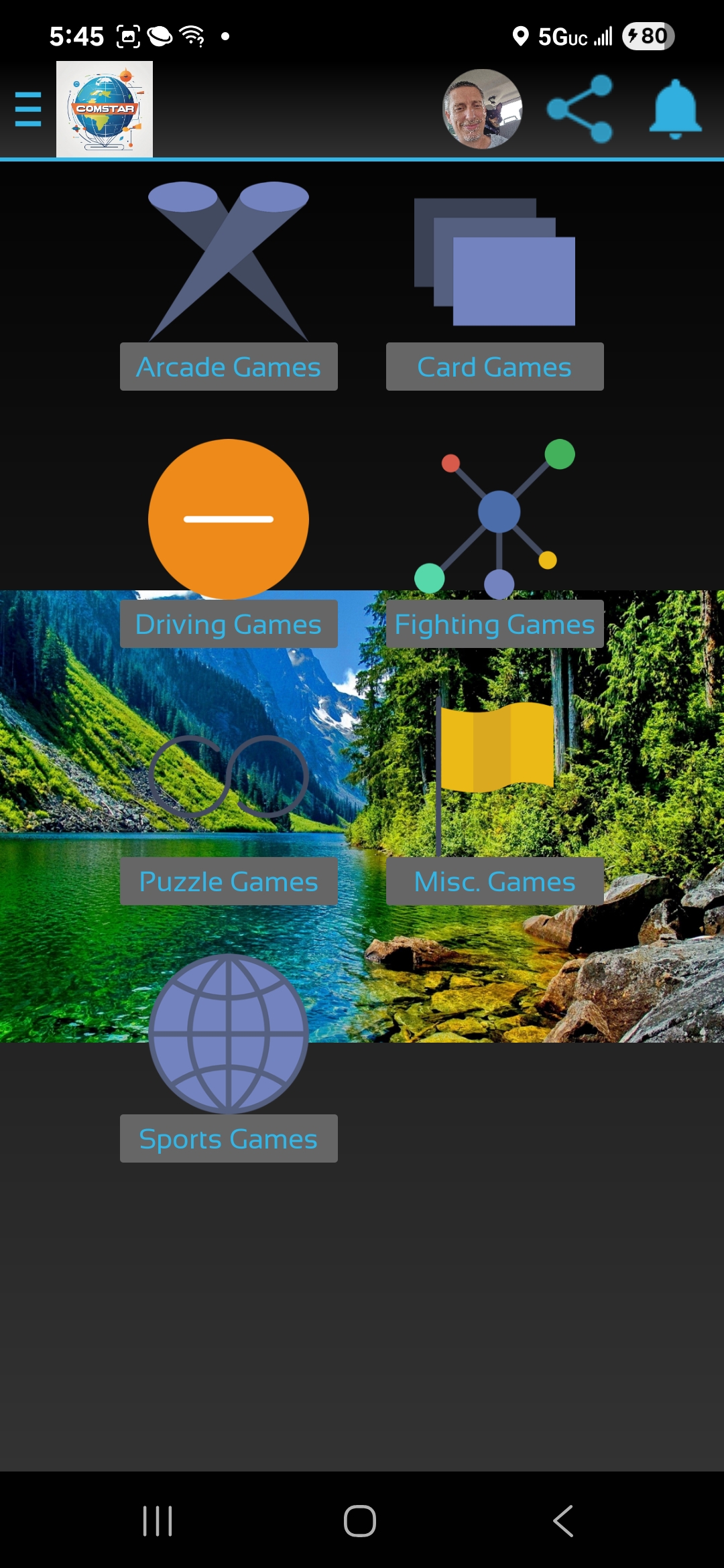View the Puzzle Games category
Viewport: 724px width, 1568px height.
coord(229,881)
